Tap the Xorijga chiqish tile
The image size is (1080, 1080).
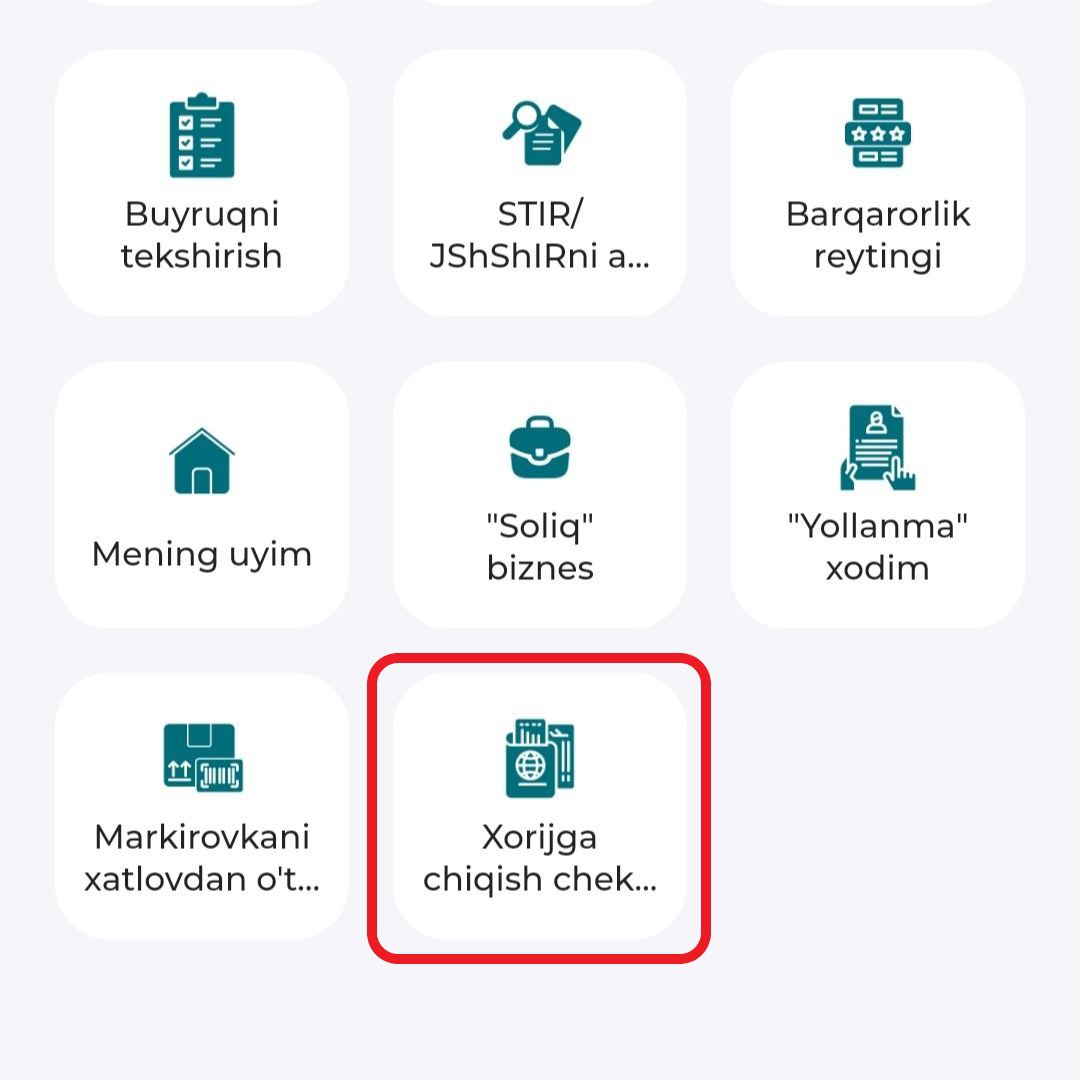tap(540, 806)
